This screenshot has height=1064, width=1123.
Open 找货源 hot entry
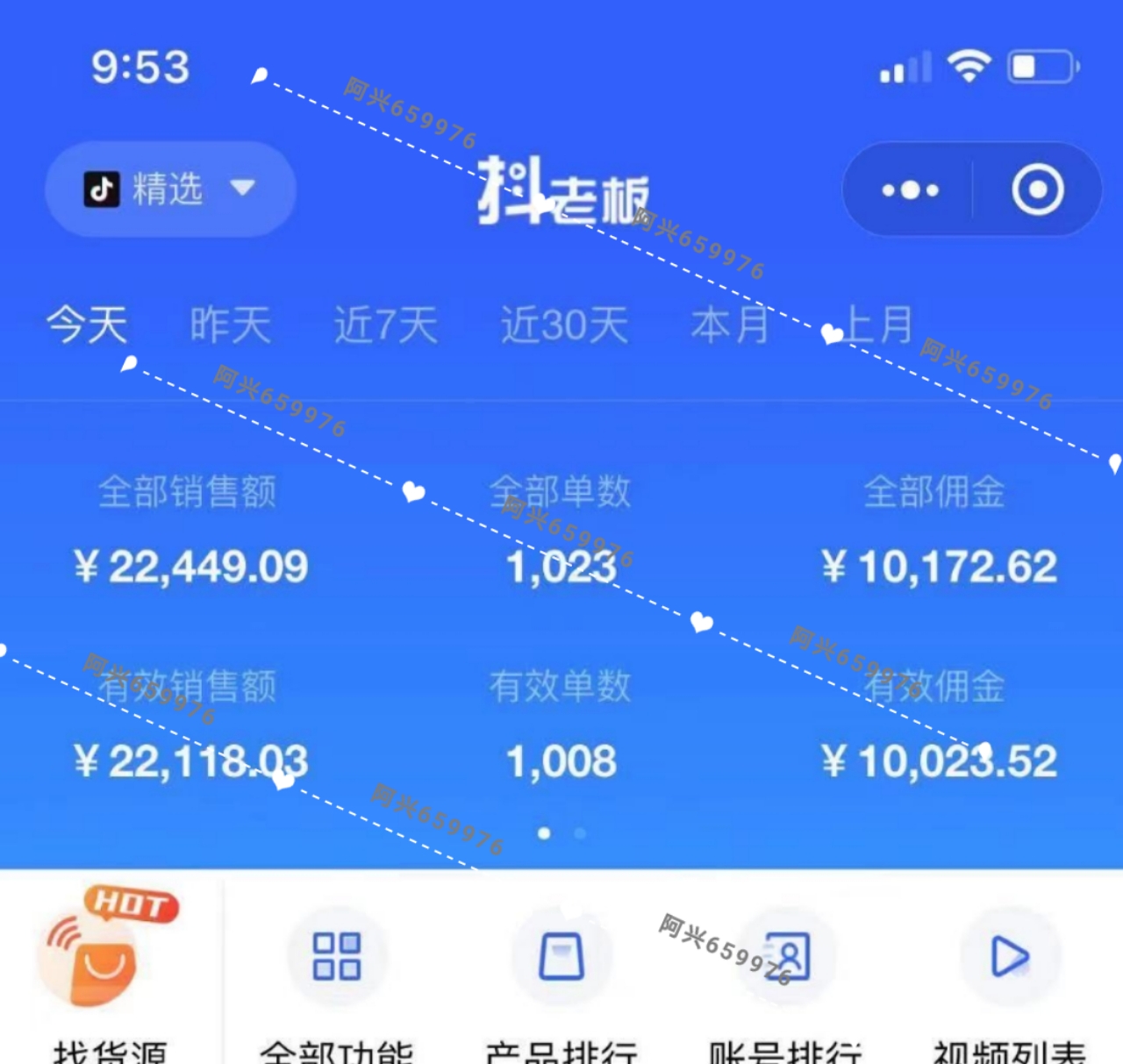click(x=107, y=965)
